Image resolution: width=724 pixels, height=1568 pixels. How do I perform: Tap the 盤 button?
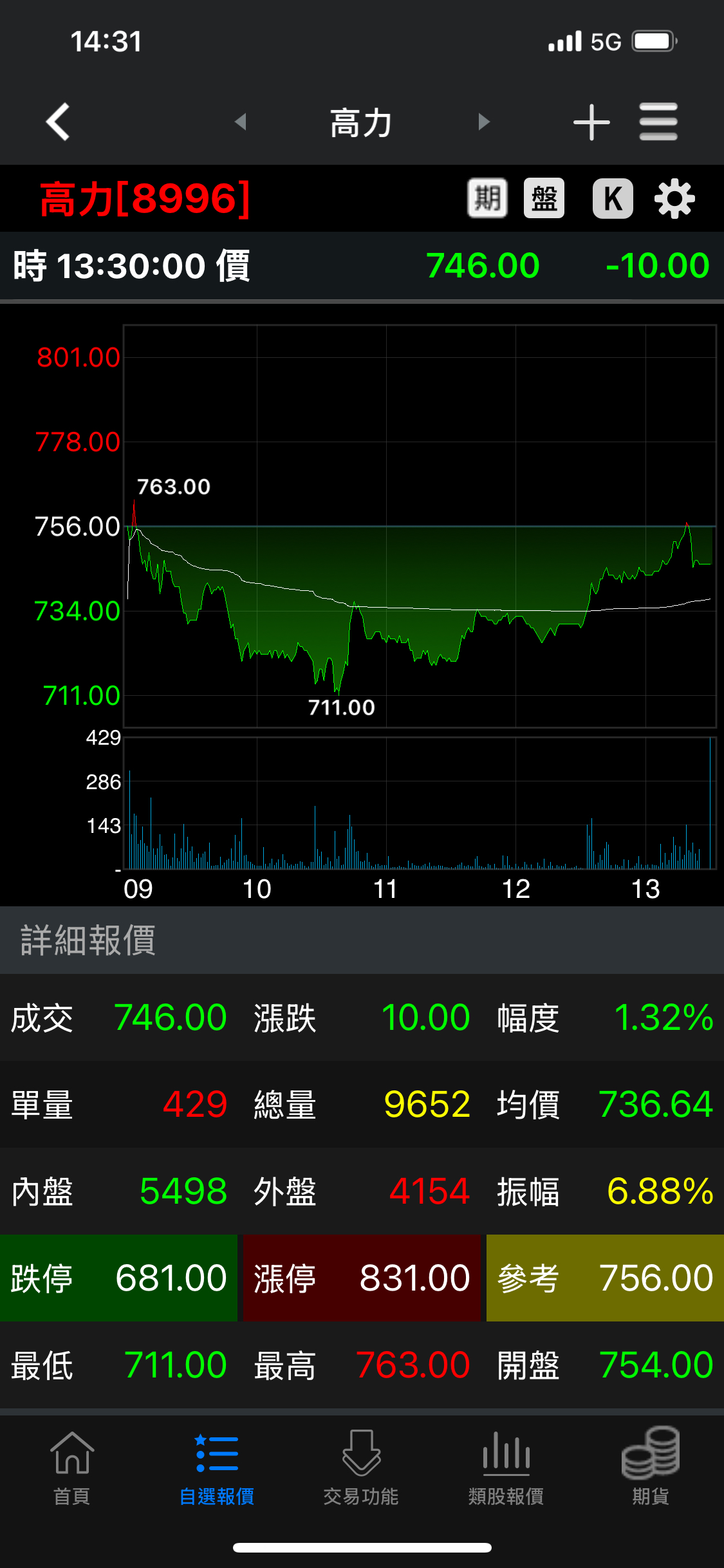coord(544,198)
